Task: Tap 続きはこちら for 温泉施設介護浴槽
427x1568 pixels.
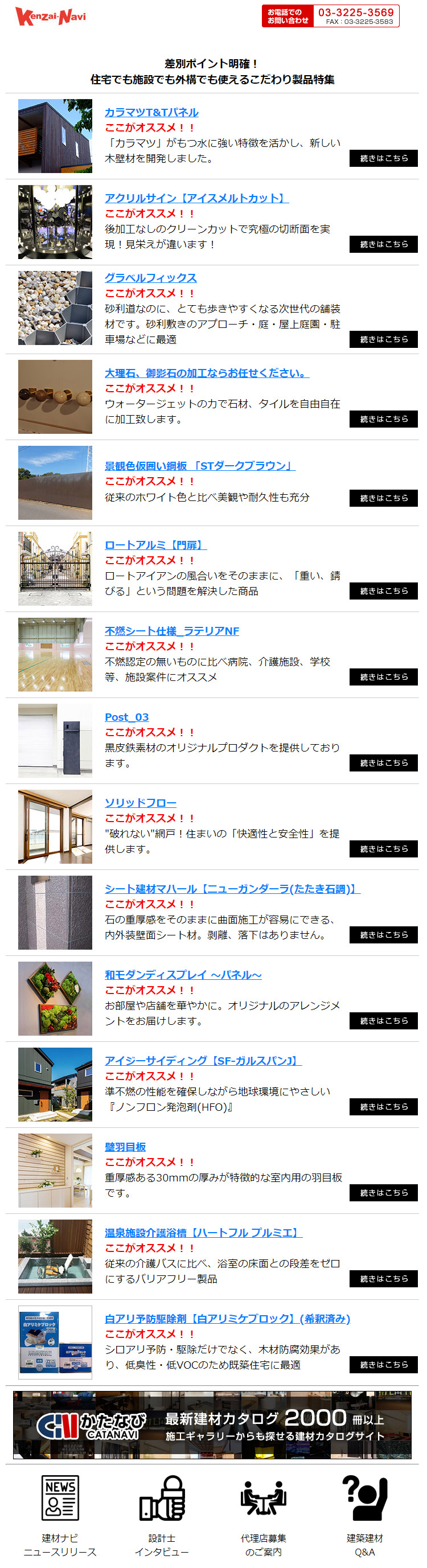Action: 383,1279
